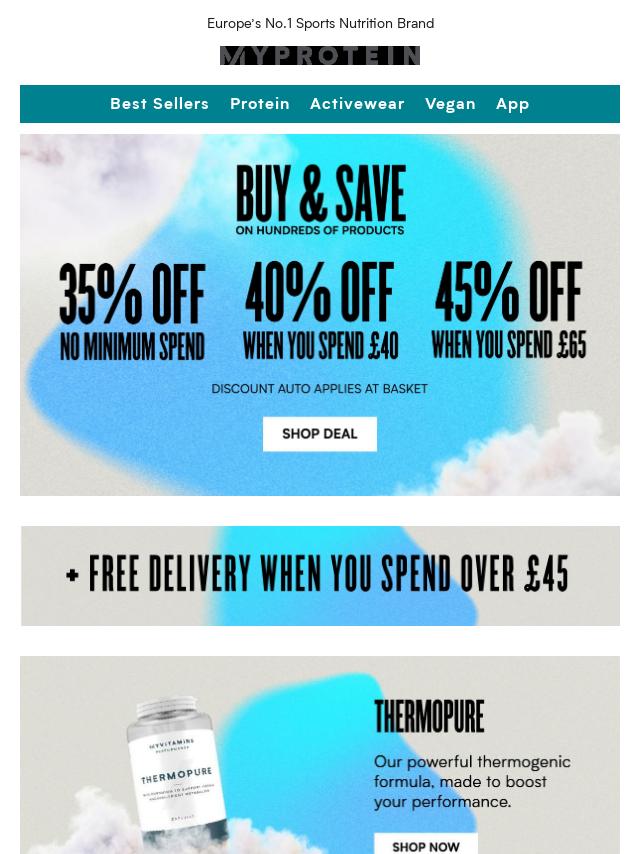The width and height of the screenshot is (640, 854).
Task: Open the Myprotein logo link
Action: [x=320, y=56]
